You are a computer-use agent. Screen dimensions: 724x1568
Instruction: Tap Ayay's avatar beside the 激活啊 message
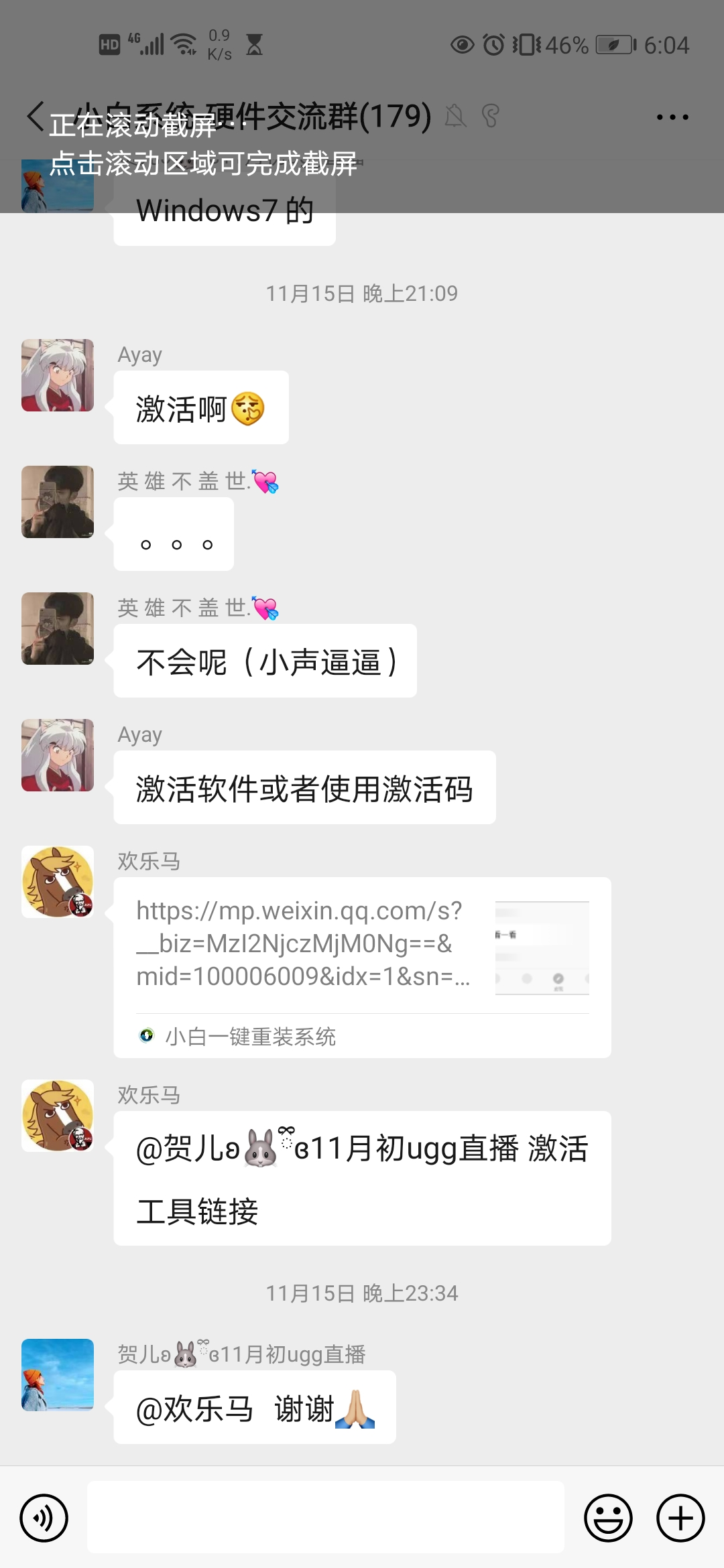tap(58, 375)
